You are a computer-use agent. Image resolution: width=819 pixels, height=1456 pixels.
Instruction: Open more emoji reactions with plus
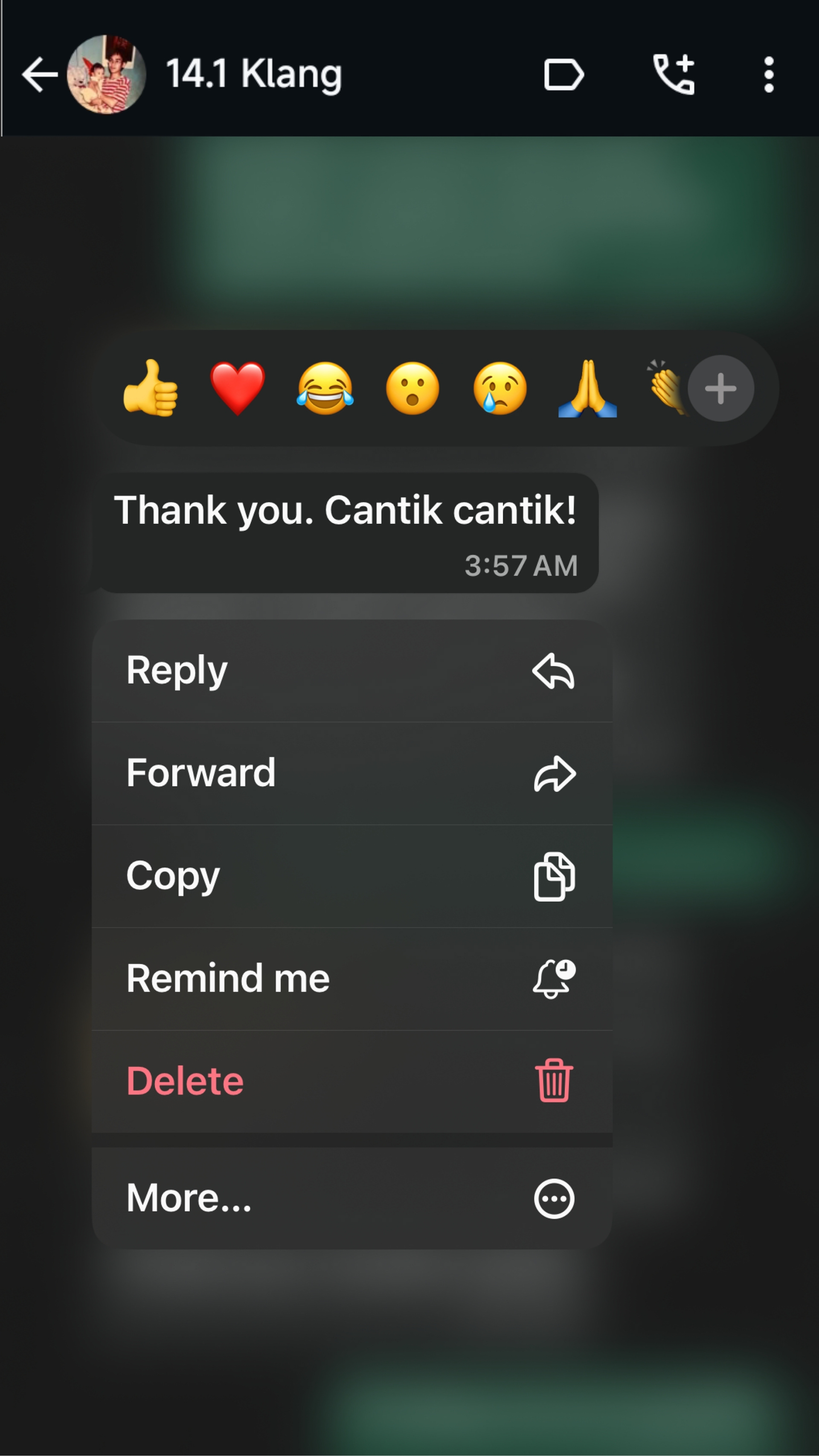(x=720, y=388)
